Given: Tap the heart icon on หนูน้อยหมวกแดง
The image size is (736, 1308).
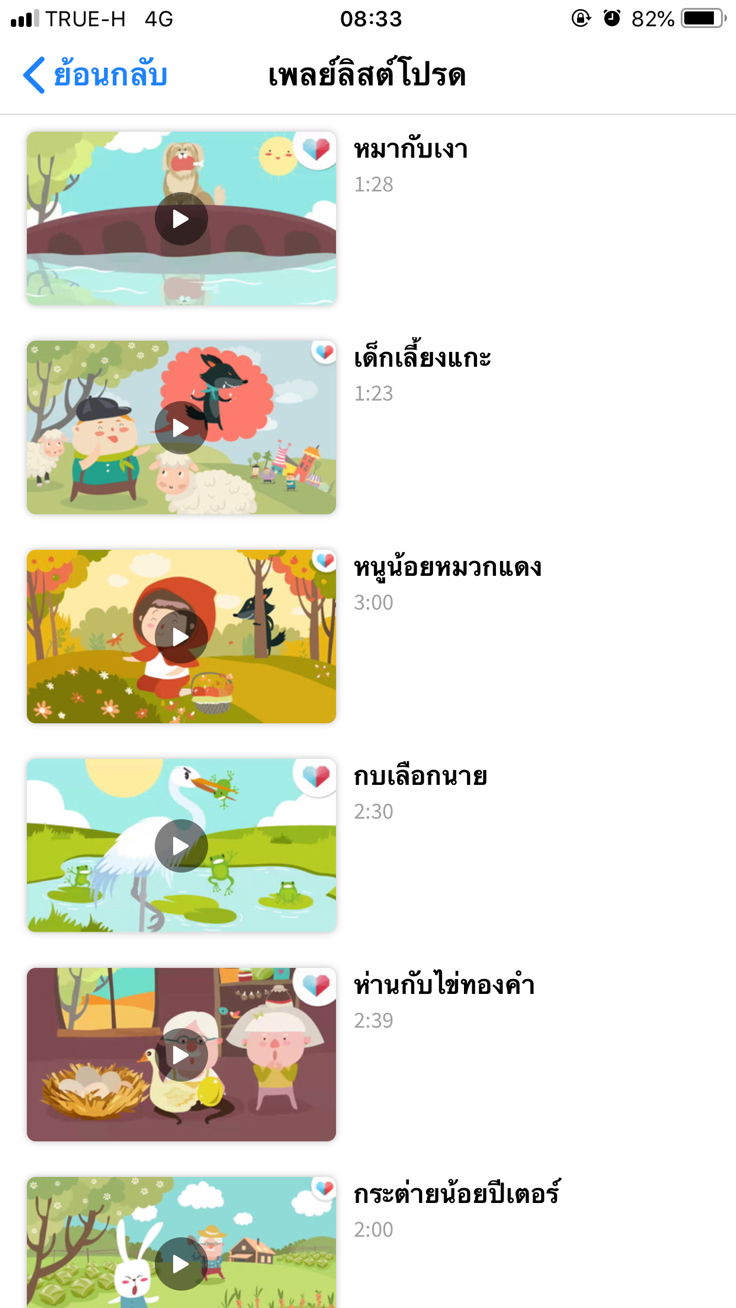Looking at the screenshot, I should 323,561.
